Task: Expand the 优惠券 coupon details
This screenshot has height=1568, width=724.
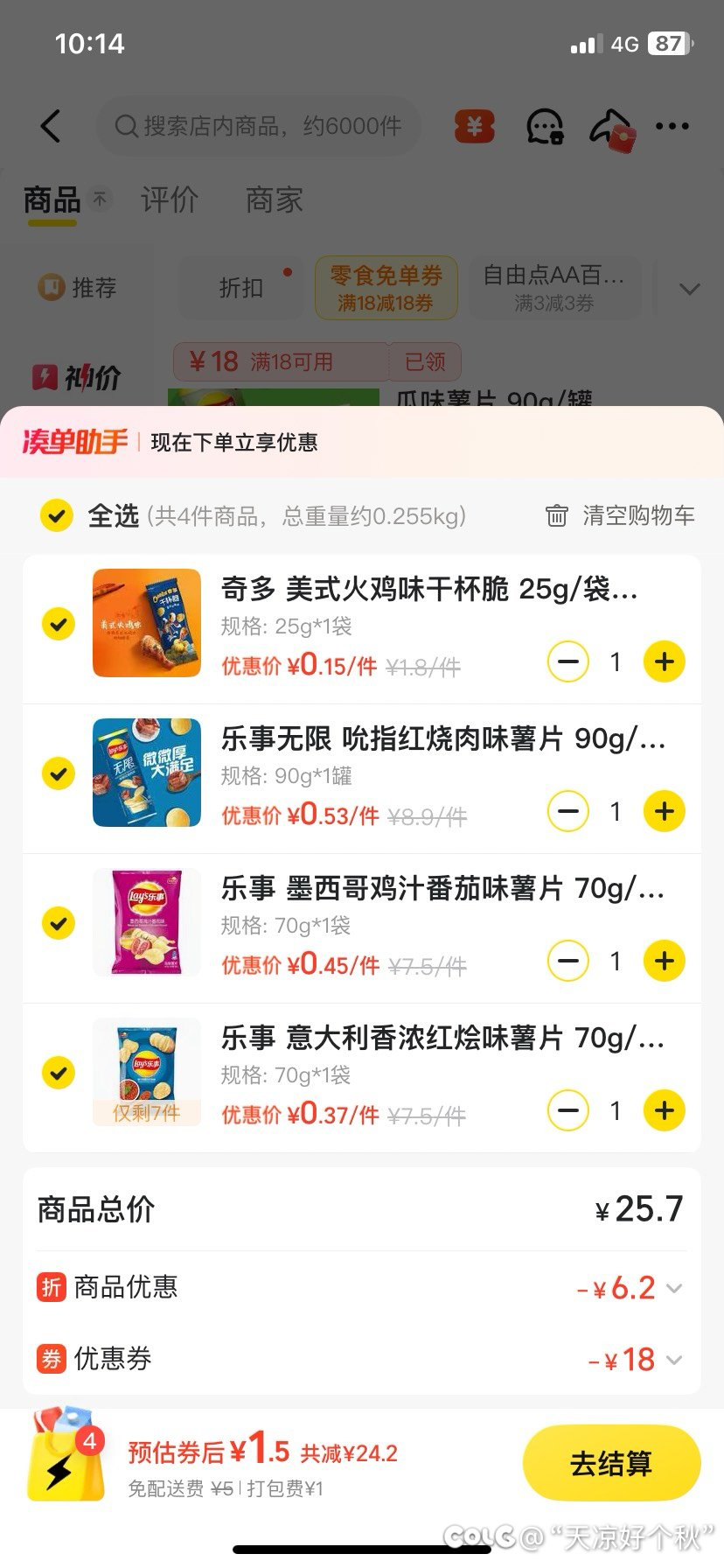Action: 674,1360
